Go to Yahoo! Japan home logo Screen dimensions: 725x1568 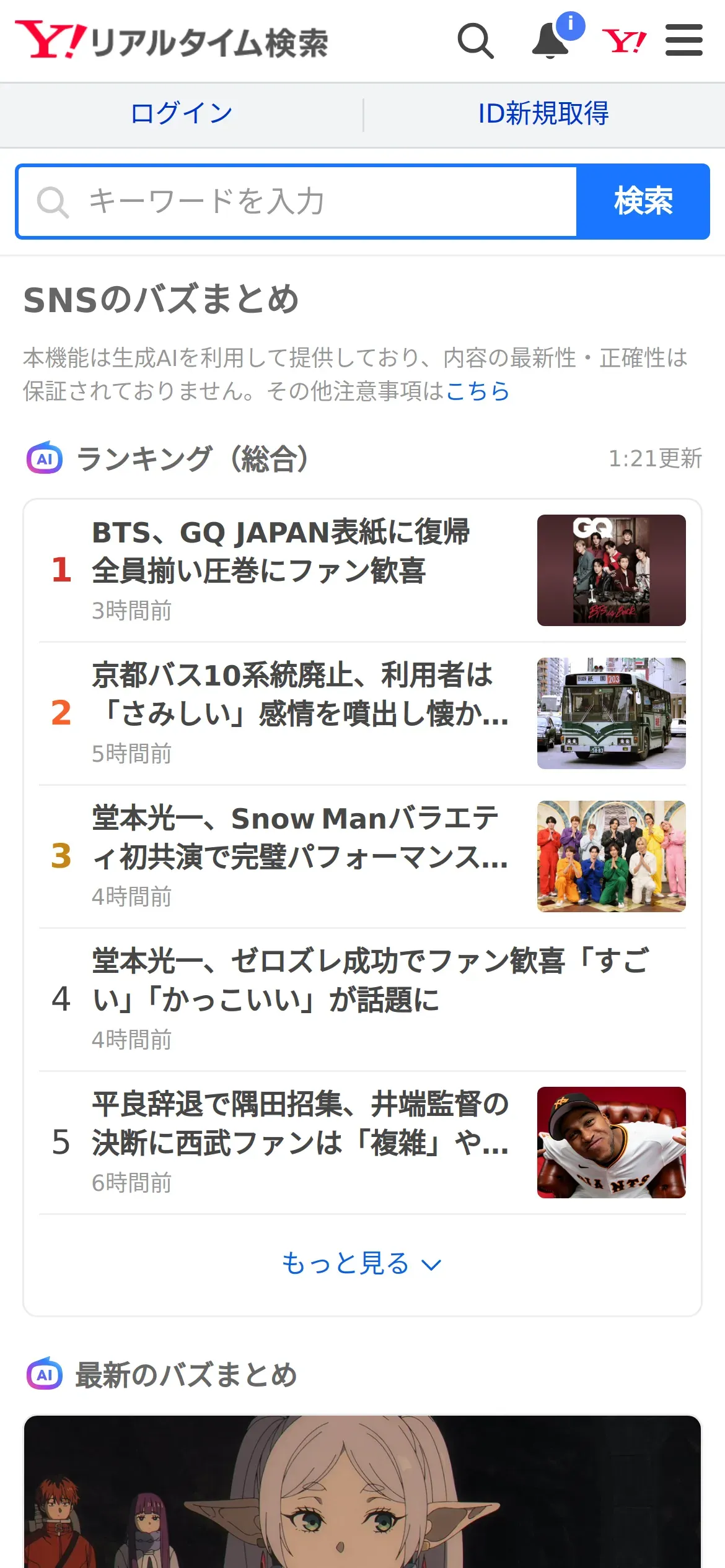[x=624, y=41]
